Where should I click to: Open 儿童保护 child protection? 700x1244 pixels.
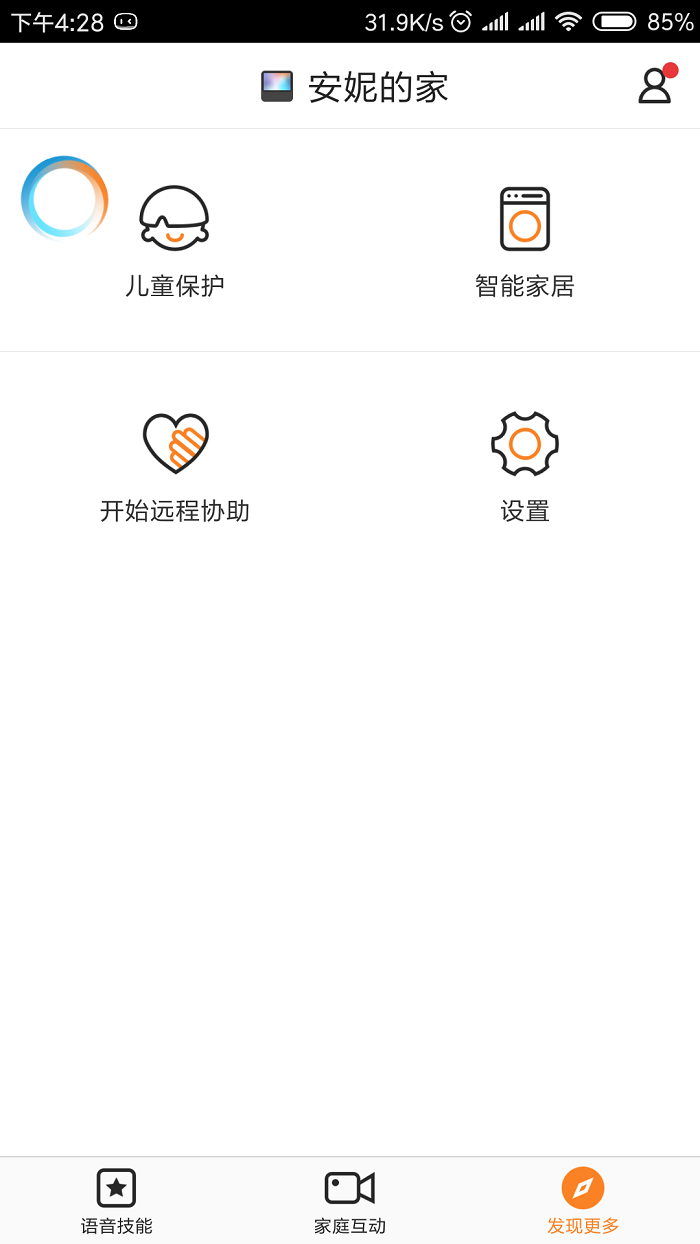(x=174, y=241)
